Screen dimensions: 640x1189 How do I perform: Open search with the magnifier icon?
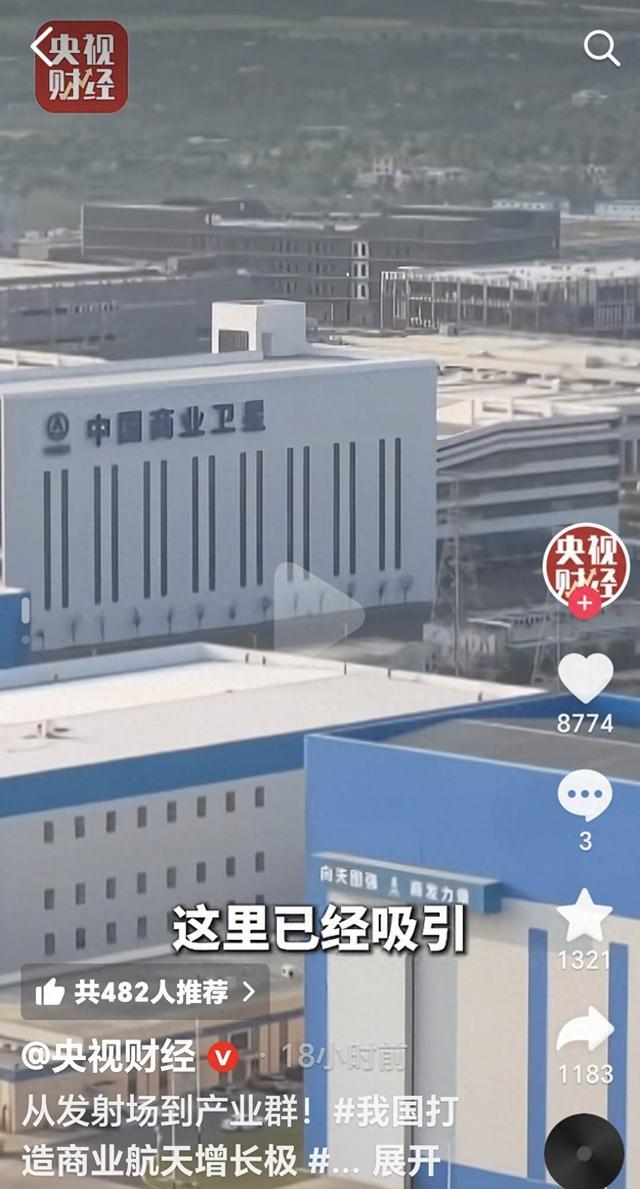click(x=601, y=48)
